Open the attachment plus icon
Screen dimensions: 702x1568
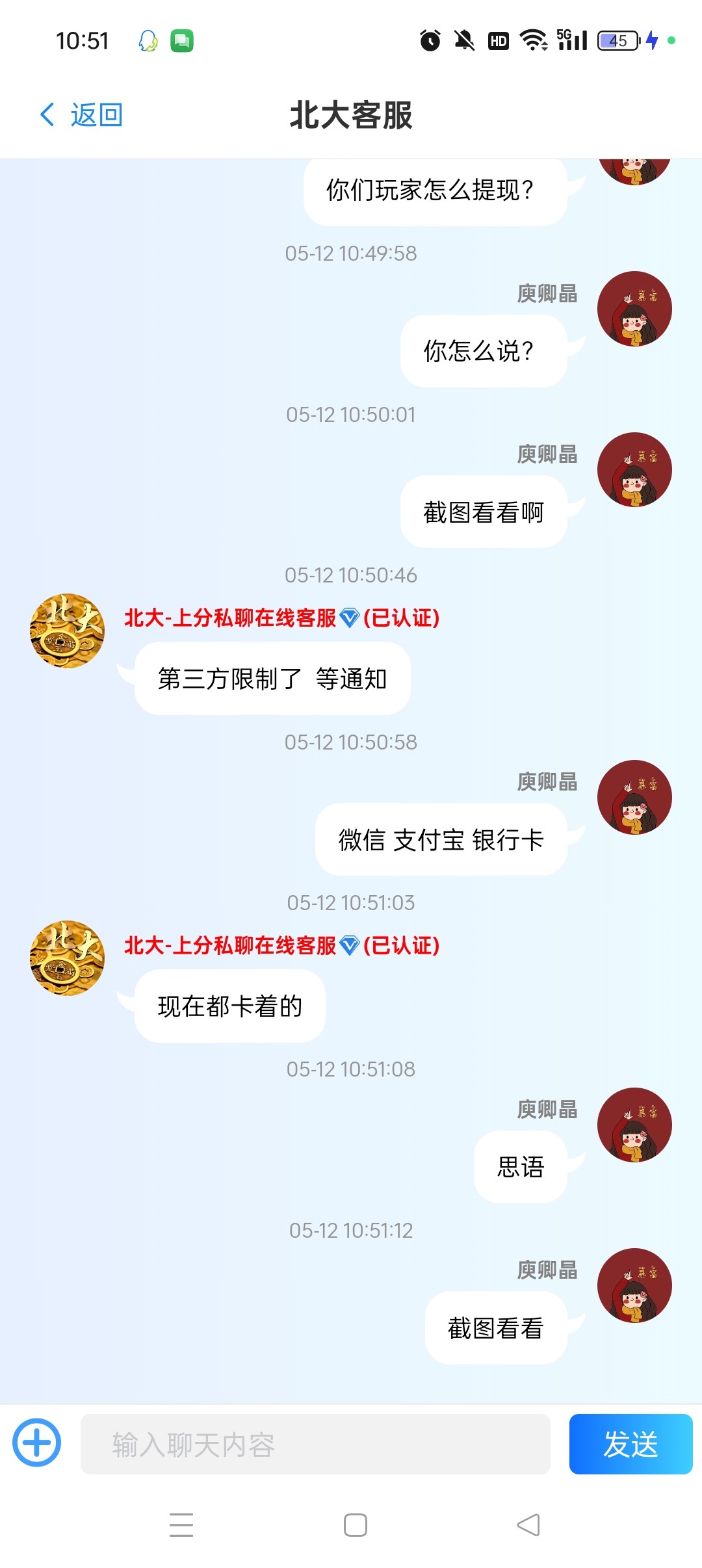36,1443
